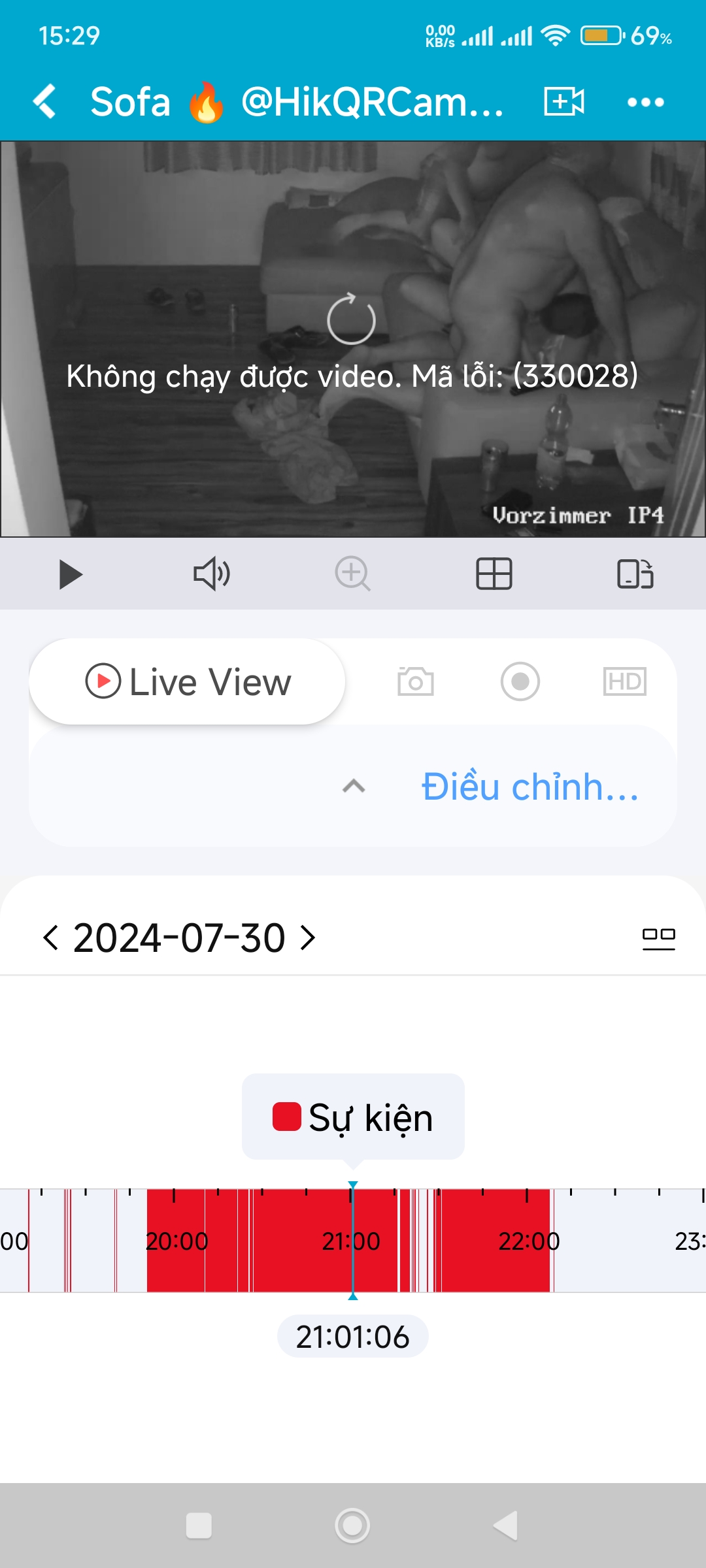This screenshot has width=706, height=1568.
Task: Add a camera from the header icon
Action: coord(563,102)
